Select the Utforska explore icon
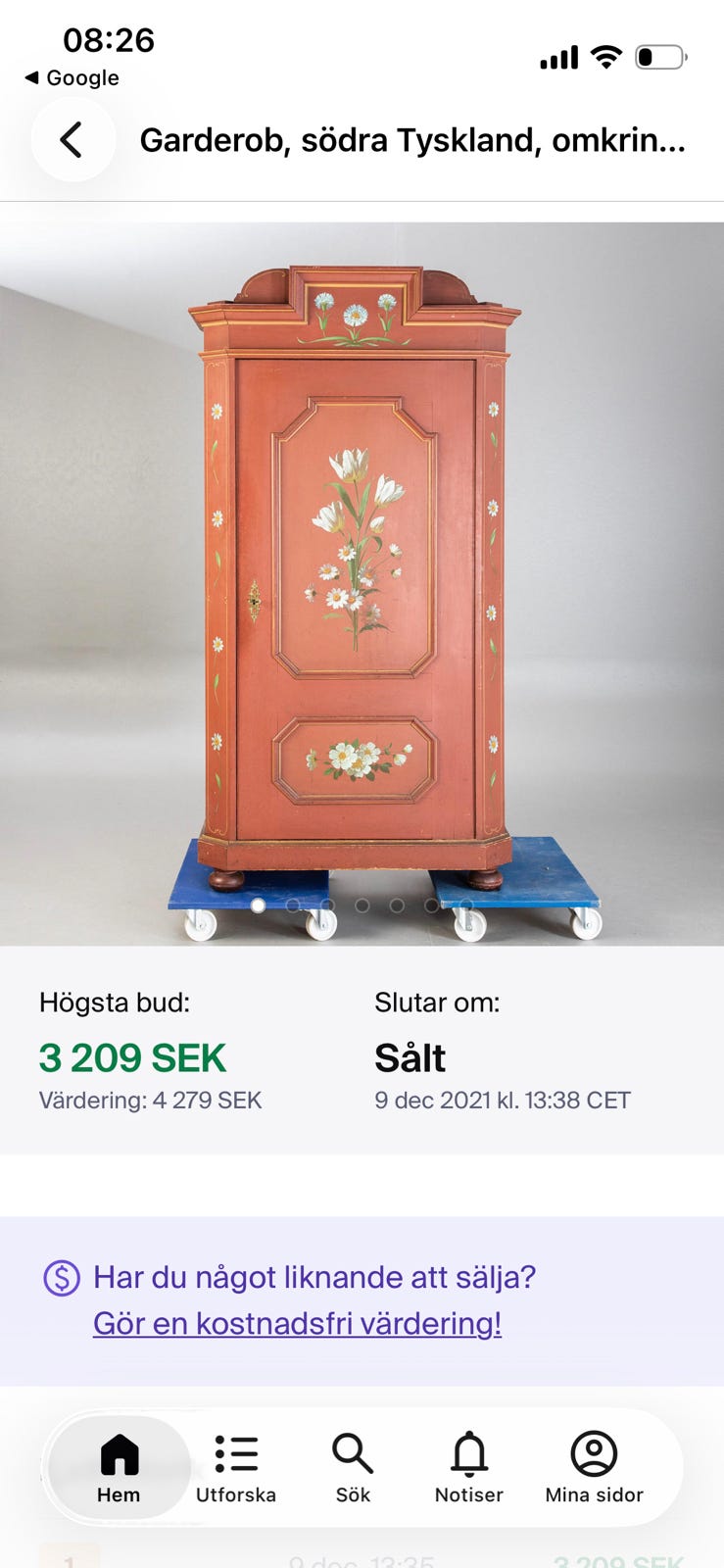Image resolution: width=724 pixels, height=1568 pixels. [x=236, y=1465]
